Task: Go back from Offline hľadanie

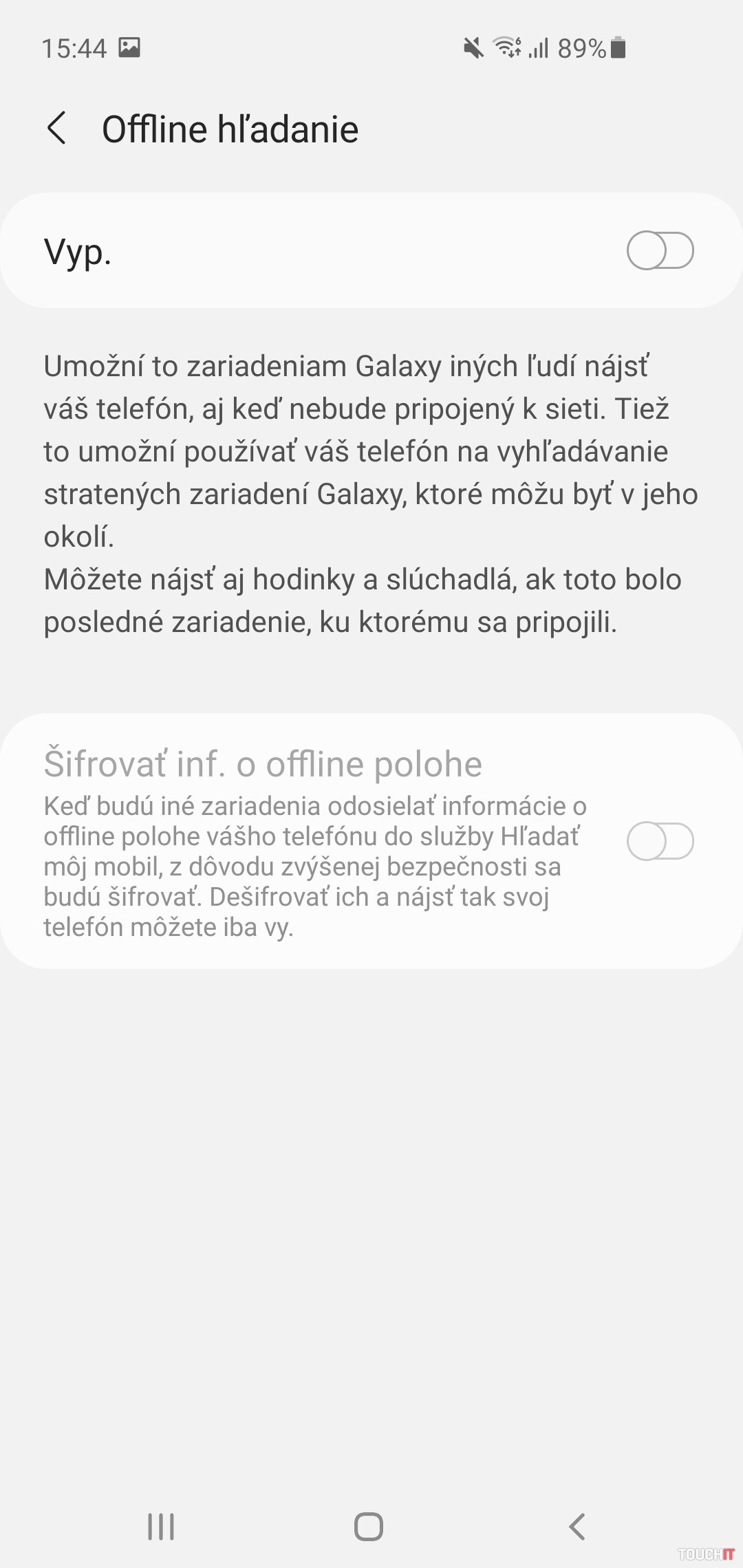Action: pos(57,129)
